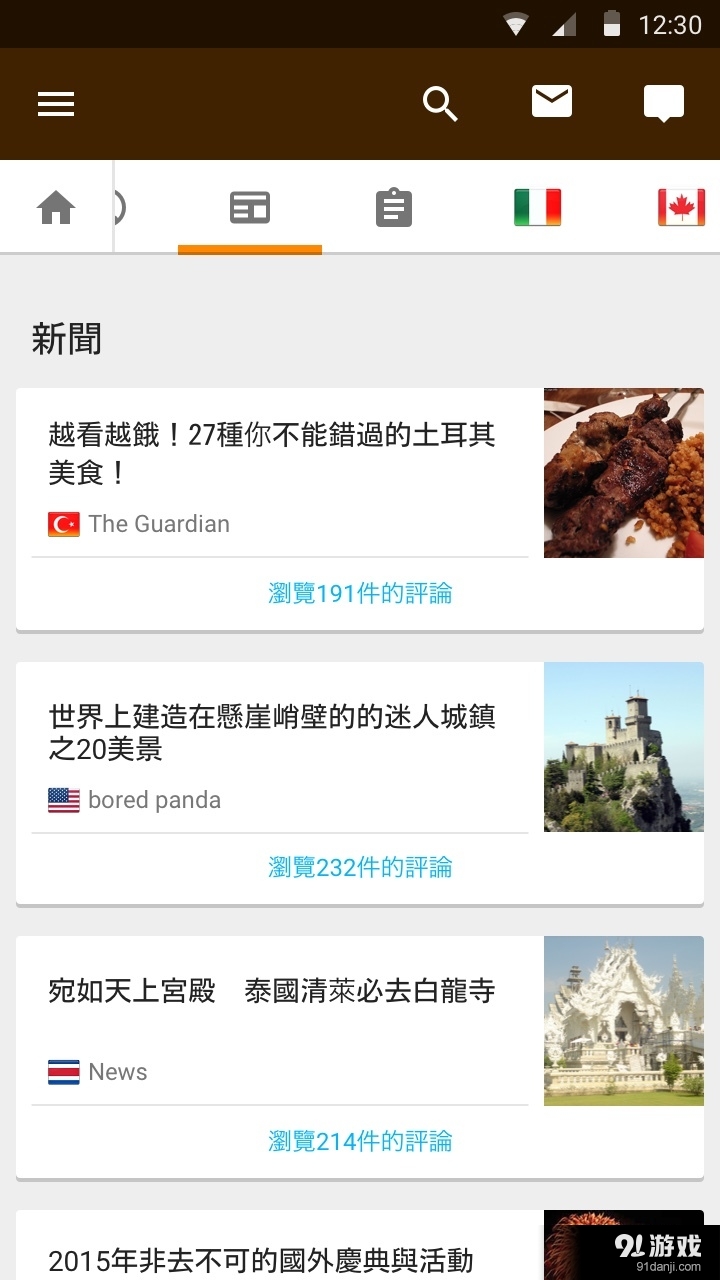Open the search function
The height and width of the screenshot is (1280, 720).
tap(441, 104)
